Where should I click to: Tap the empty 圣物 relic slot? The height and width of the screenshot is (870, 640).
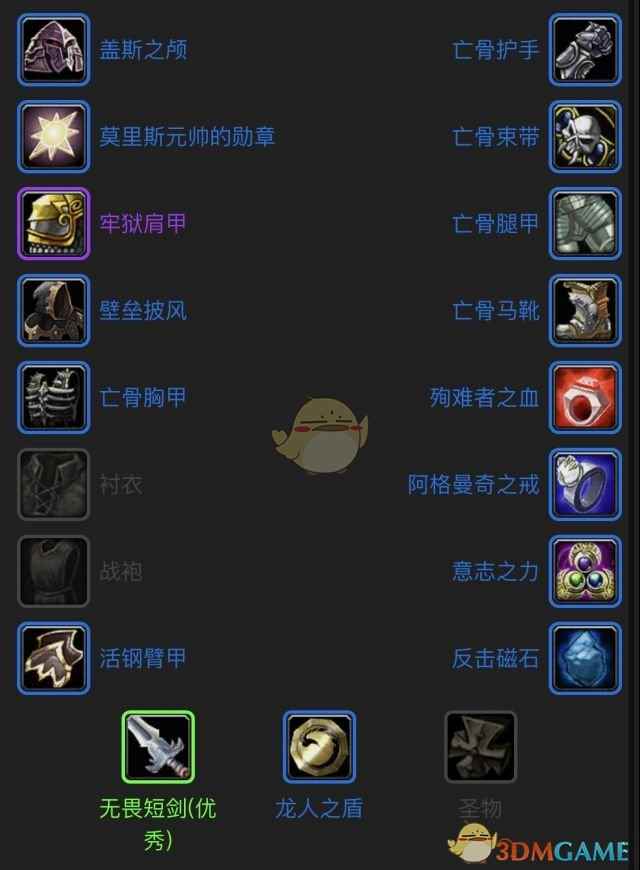480,747
